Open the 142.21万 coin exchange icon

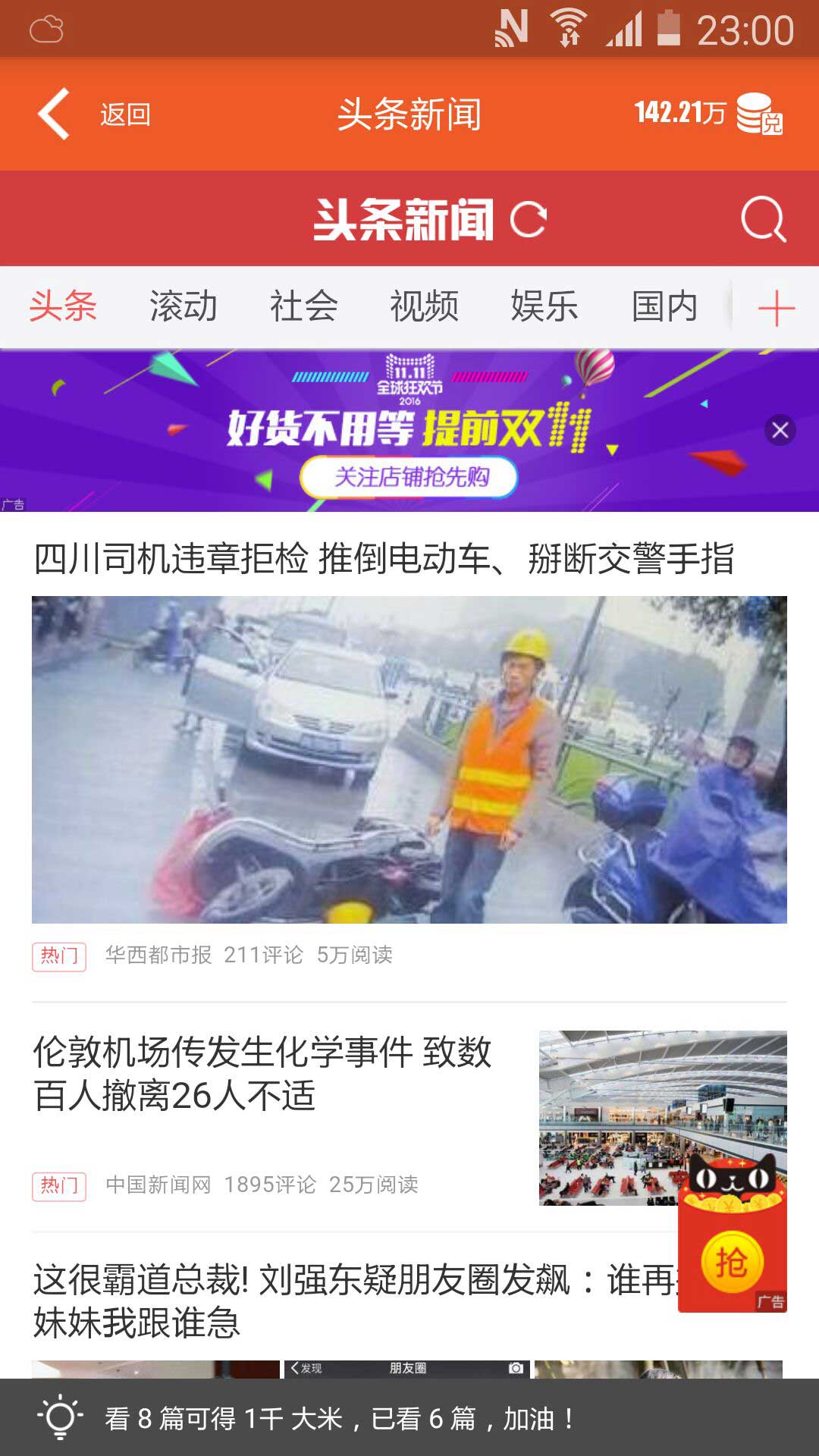[x=758, y=114]
